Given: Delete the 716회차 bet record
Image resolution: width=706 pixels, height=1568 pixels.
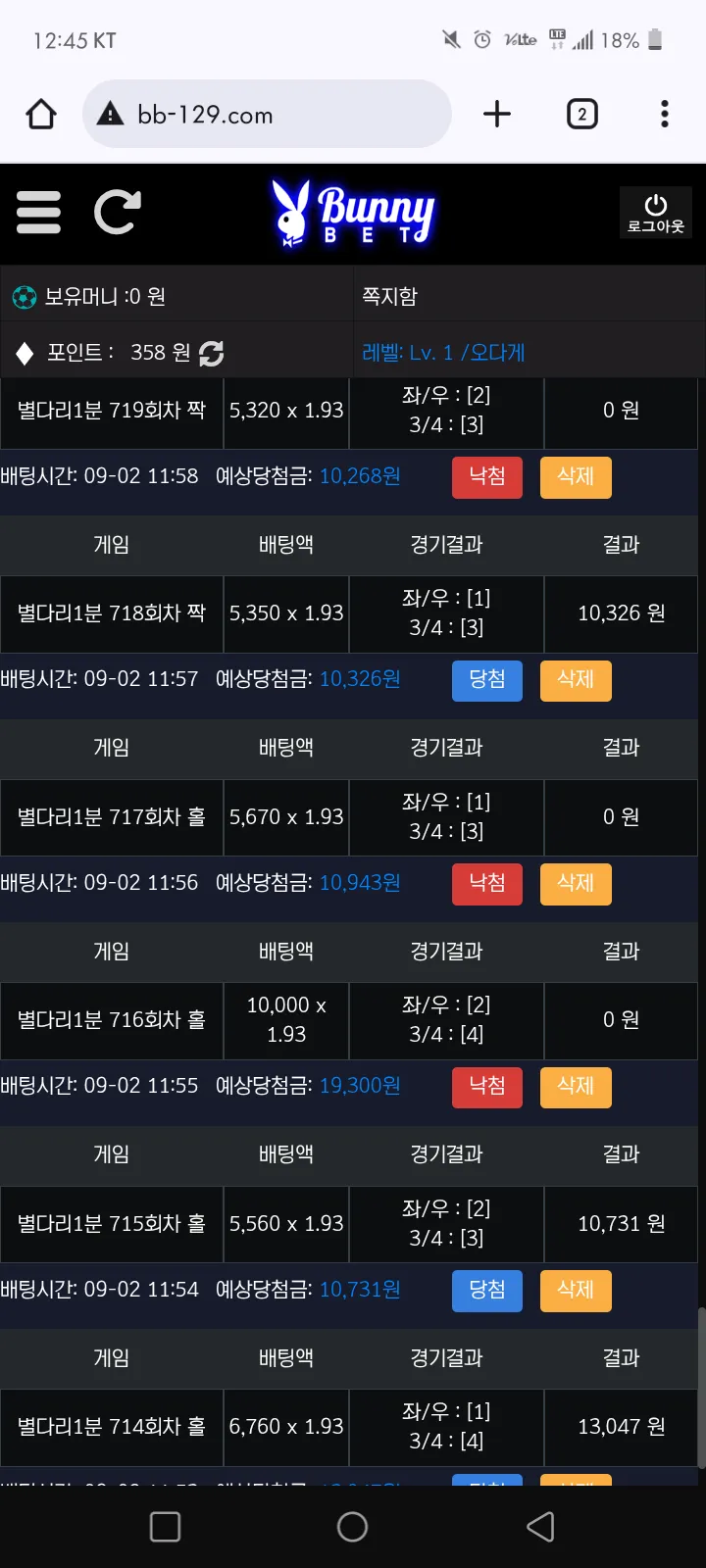Looking at the screenshot, I should point(576,1087).
